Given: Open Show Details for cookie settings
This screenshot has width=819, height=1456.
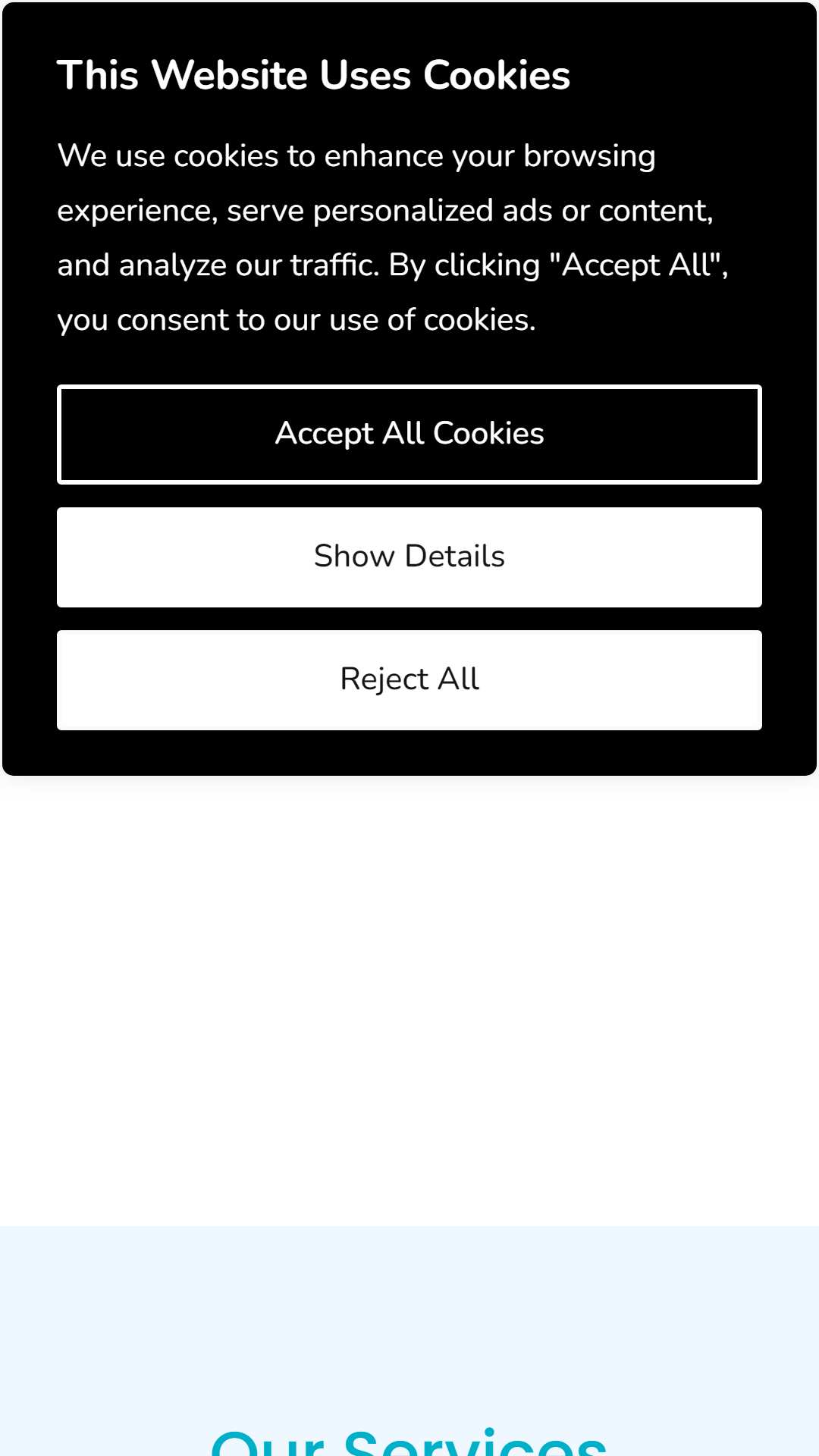Looking at the screenshot, I should tap(409, 557).
